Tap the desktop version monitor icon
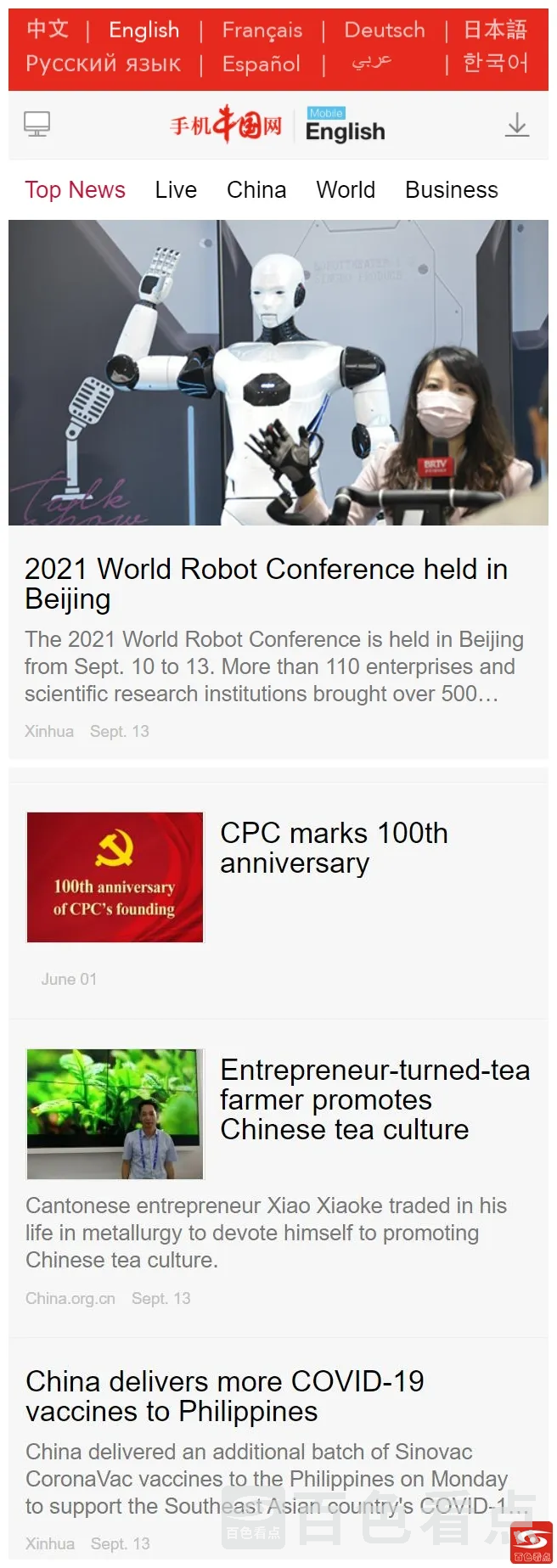Image resolution: width=557 pixels, height=1568 pixels. pos(37,125)
